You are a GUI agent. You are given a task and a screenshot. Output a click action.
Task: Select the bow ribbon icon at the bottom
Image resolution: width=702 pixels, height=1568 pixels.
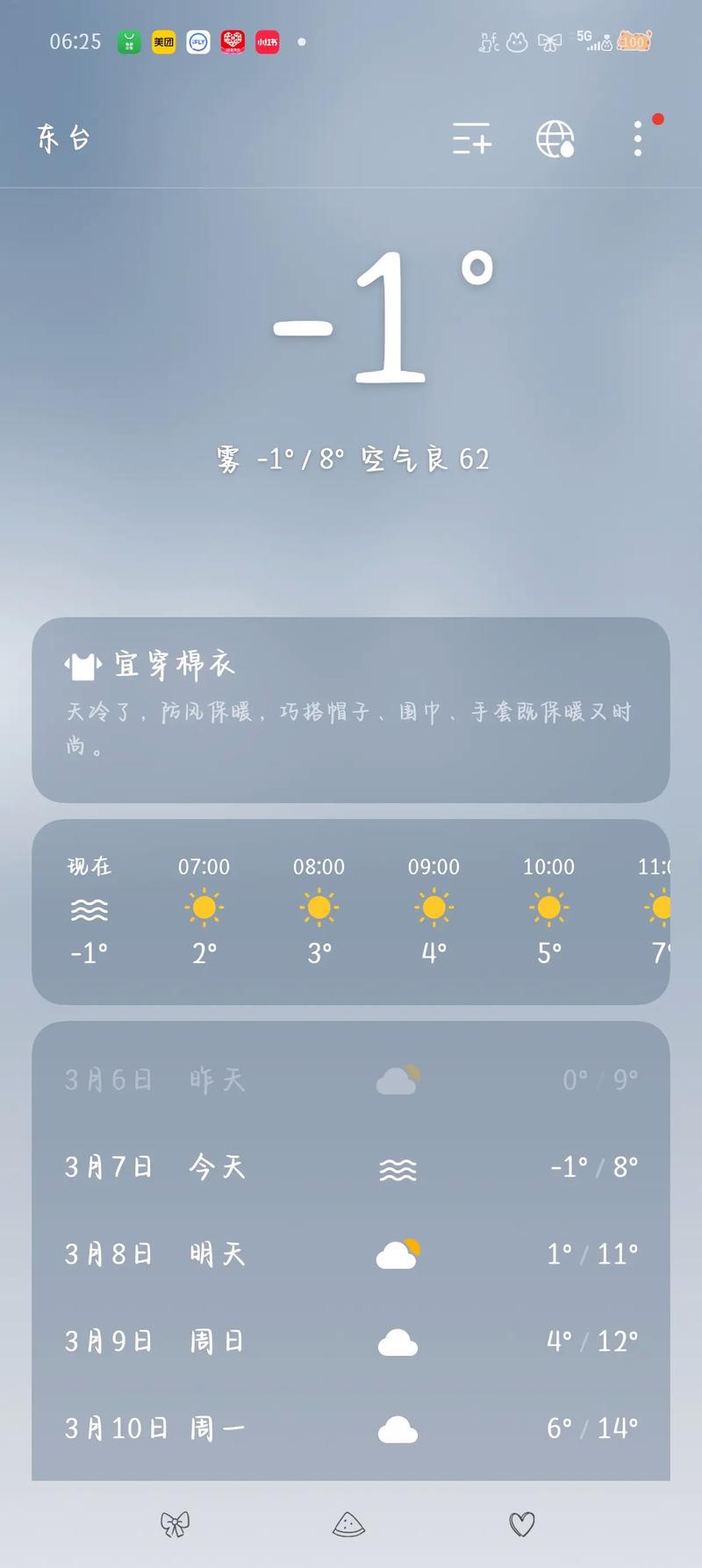coord(175,1524)
